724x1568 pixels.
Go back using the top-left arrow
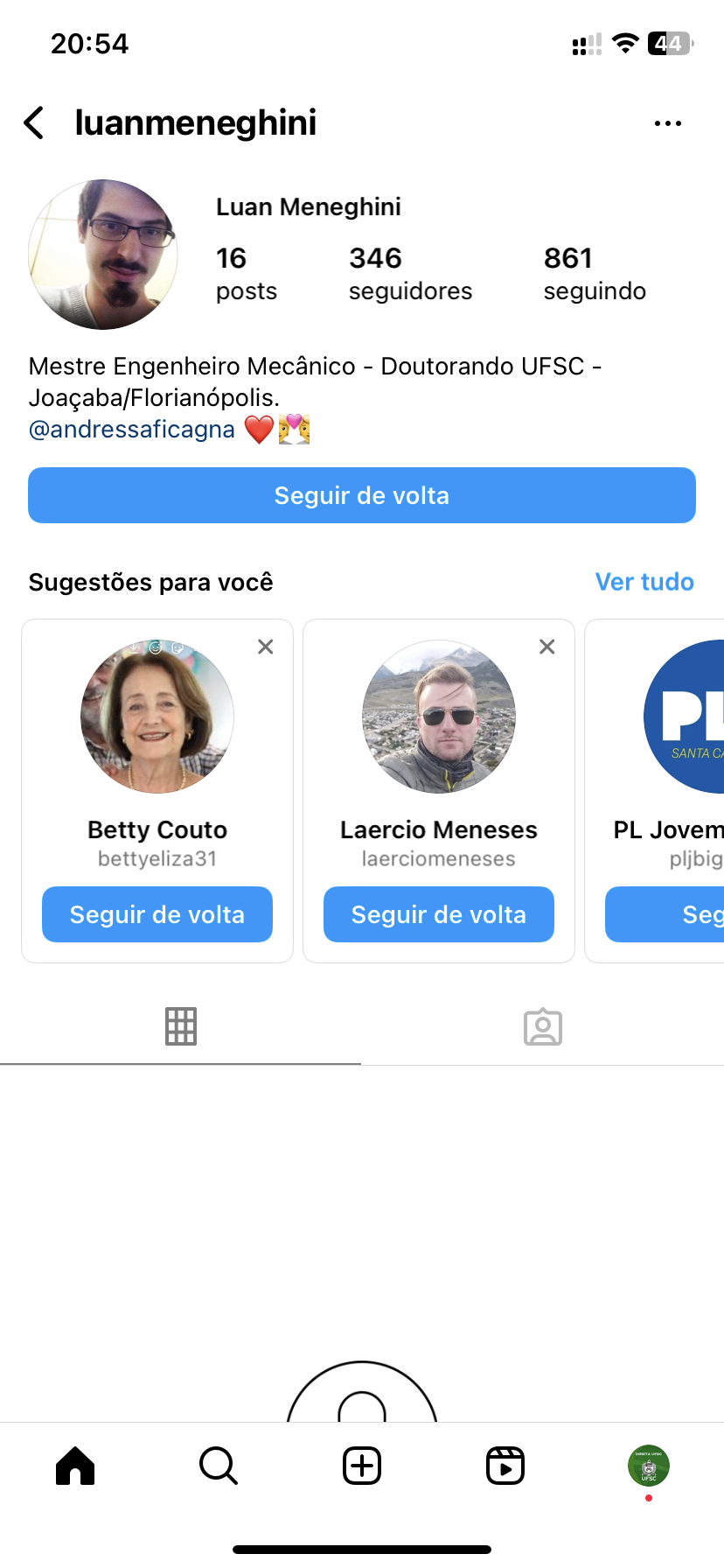click(35, 123)
